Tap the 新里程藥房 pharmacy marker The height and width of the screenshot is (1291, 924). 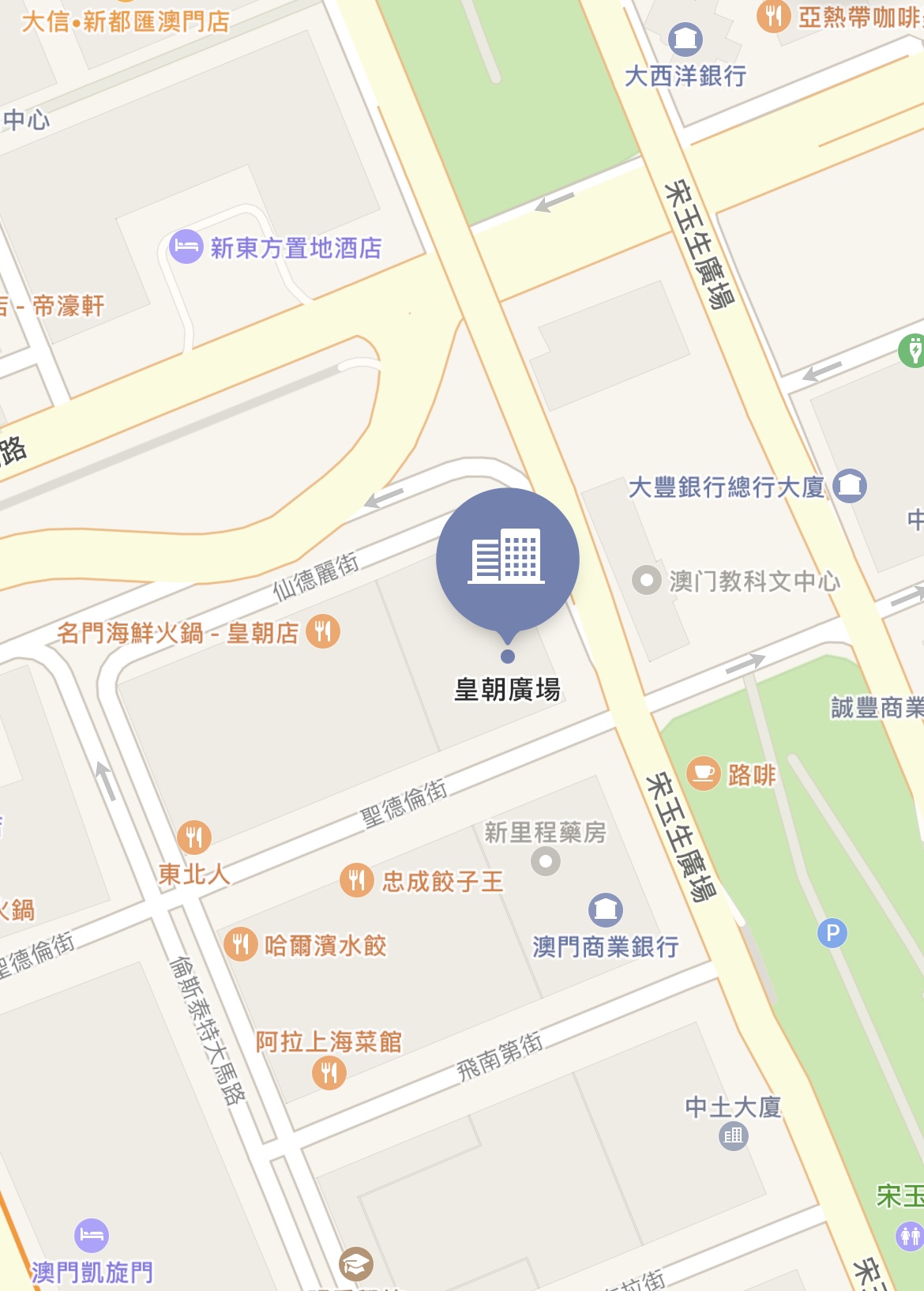point(545,860)
